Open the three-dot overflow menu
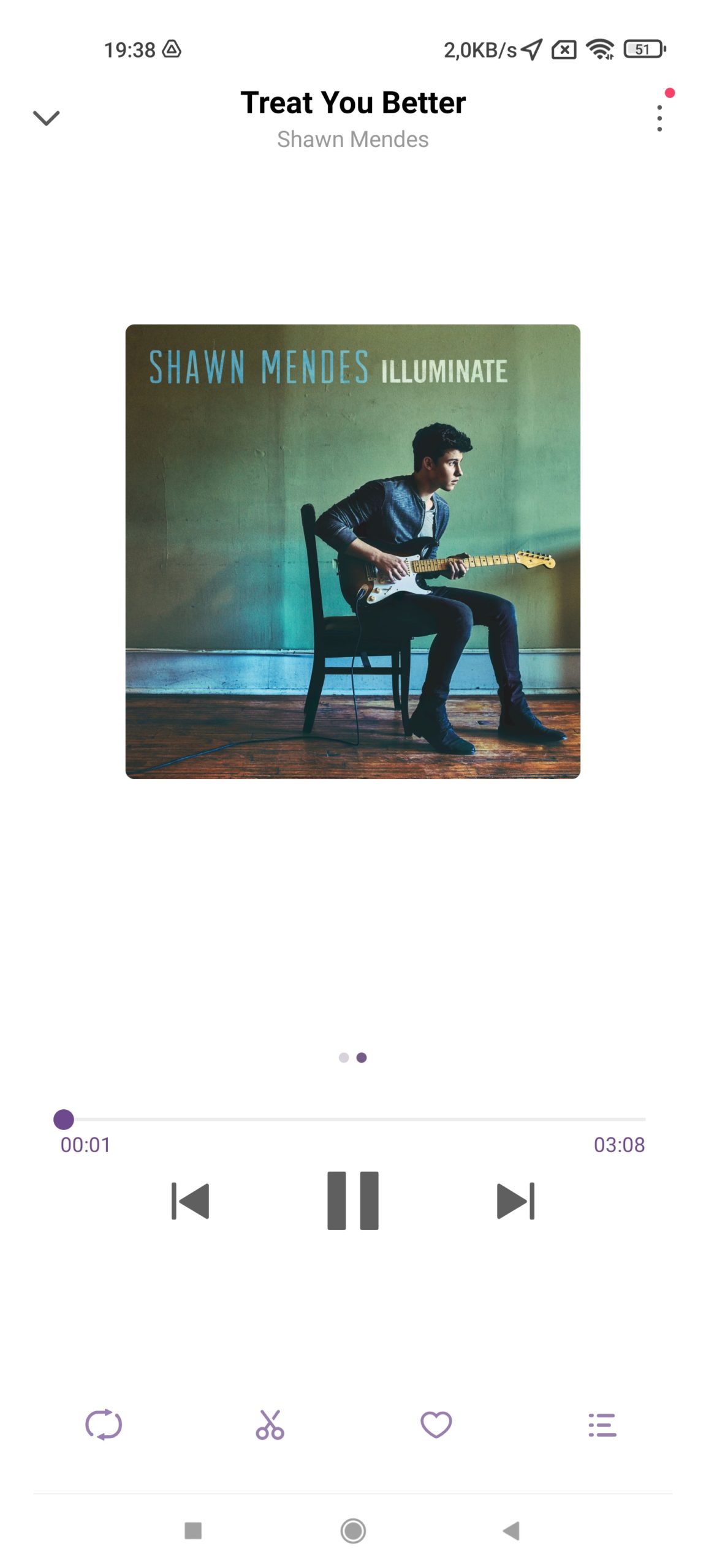The height and width of the screenshot is (1568, 706). pyautogui.click(x=659, y=118)
